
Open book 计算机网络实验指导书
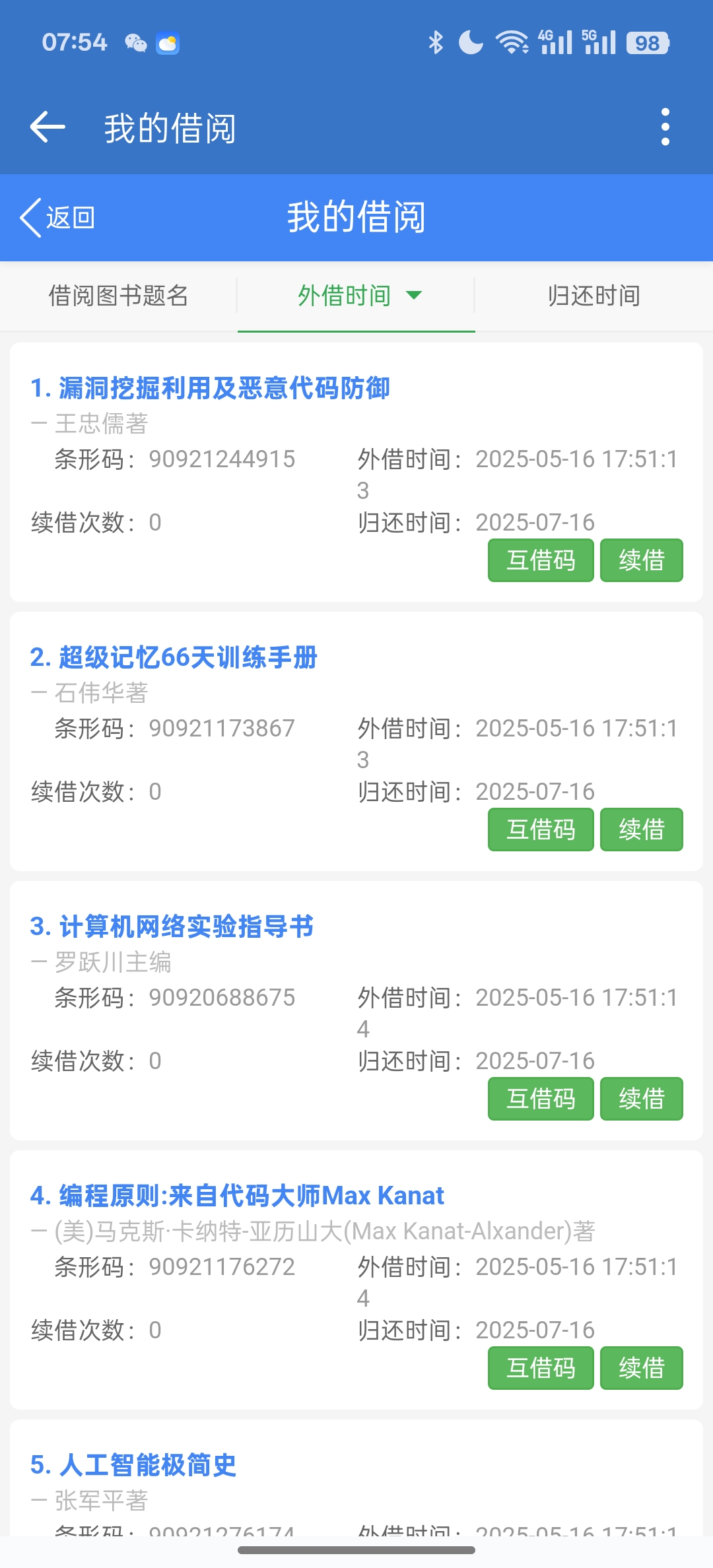point(172,927)
